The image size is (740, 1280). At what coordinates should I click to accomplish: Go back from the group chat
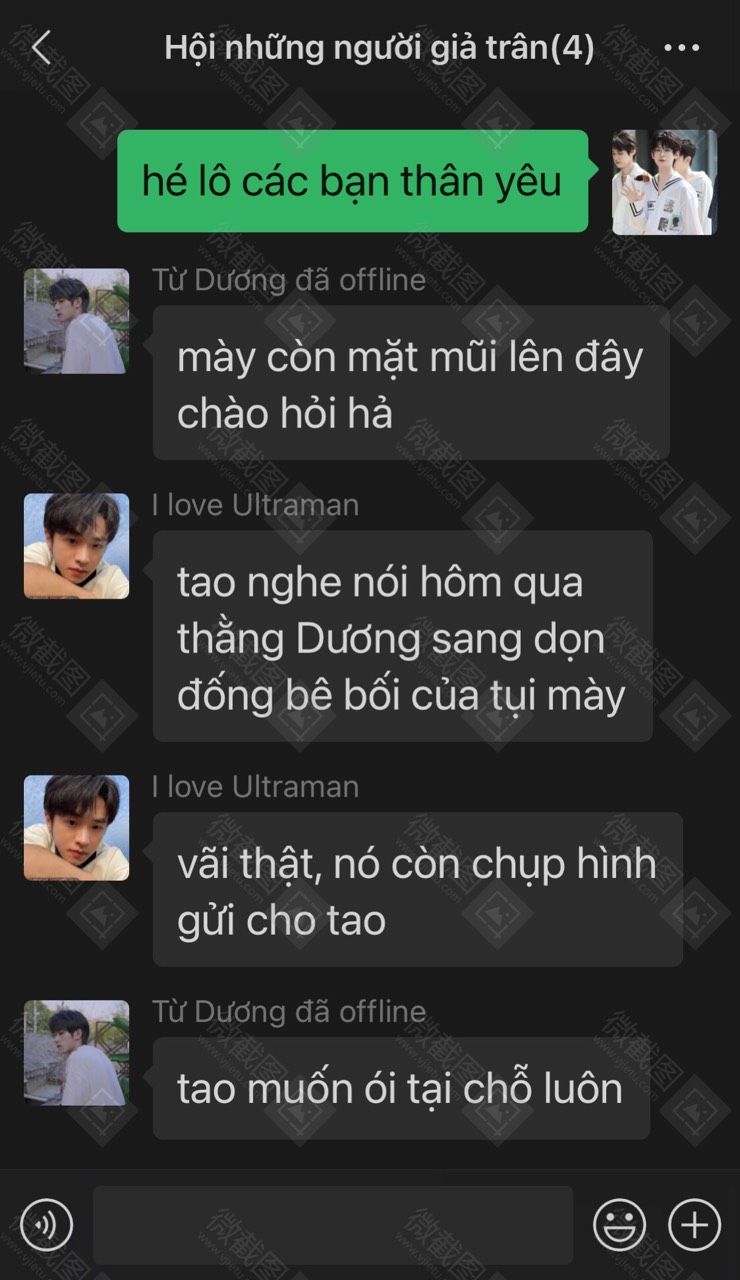(41, 47)
